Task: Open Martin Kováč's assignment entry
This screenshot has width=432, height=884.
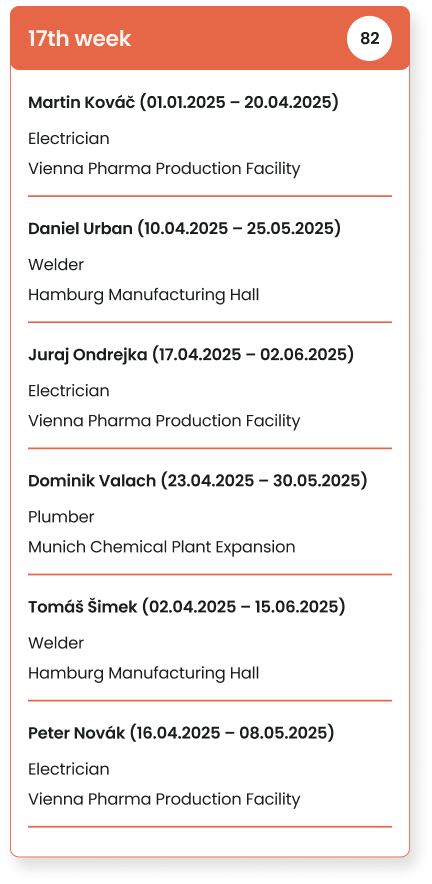Action: (x=210, y=135)
